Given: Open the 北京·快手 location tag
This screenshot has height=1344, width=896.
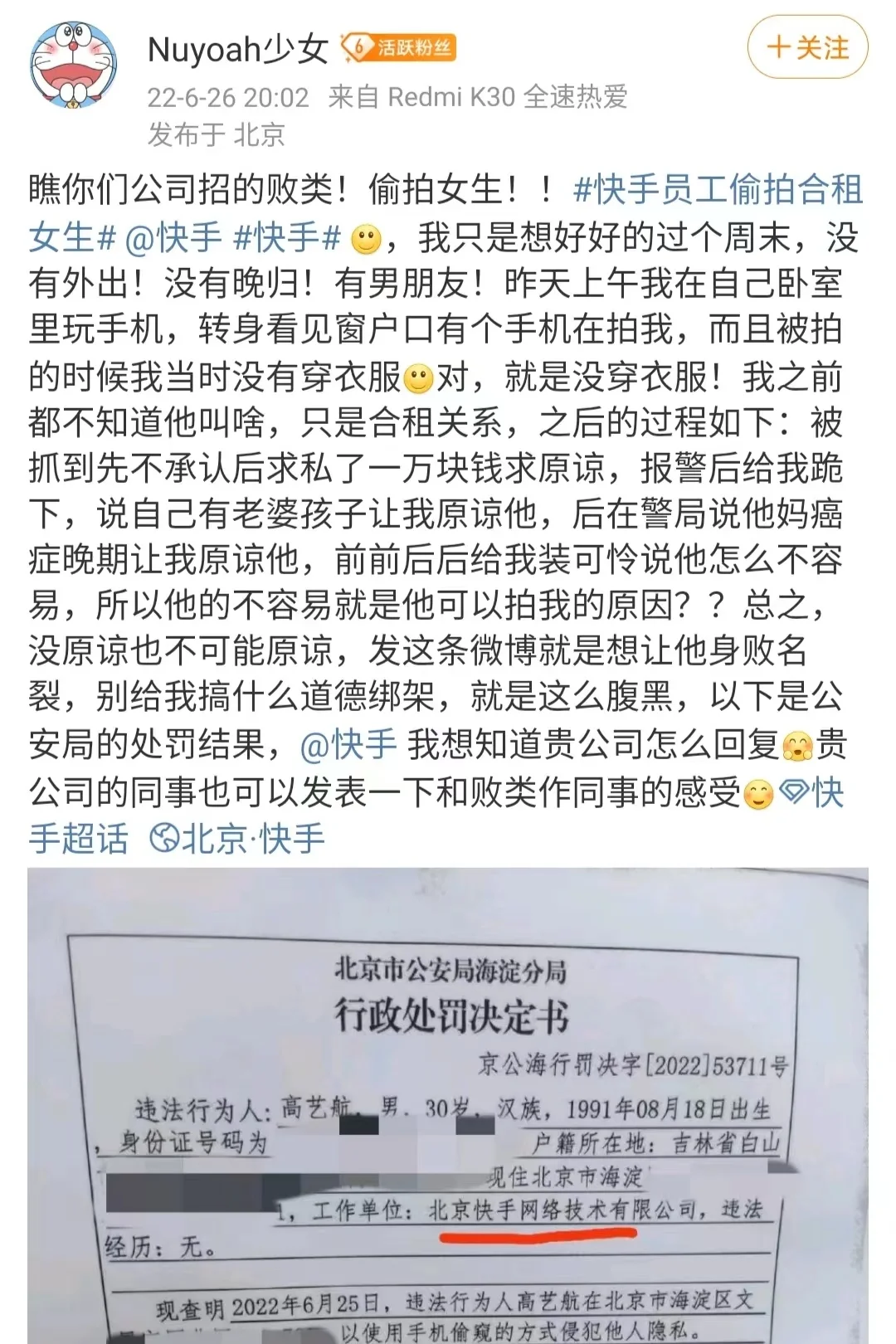Looking at the screenshot, I should click(238, 839).
